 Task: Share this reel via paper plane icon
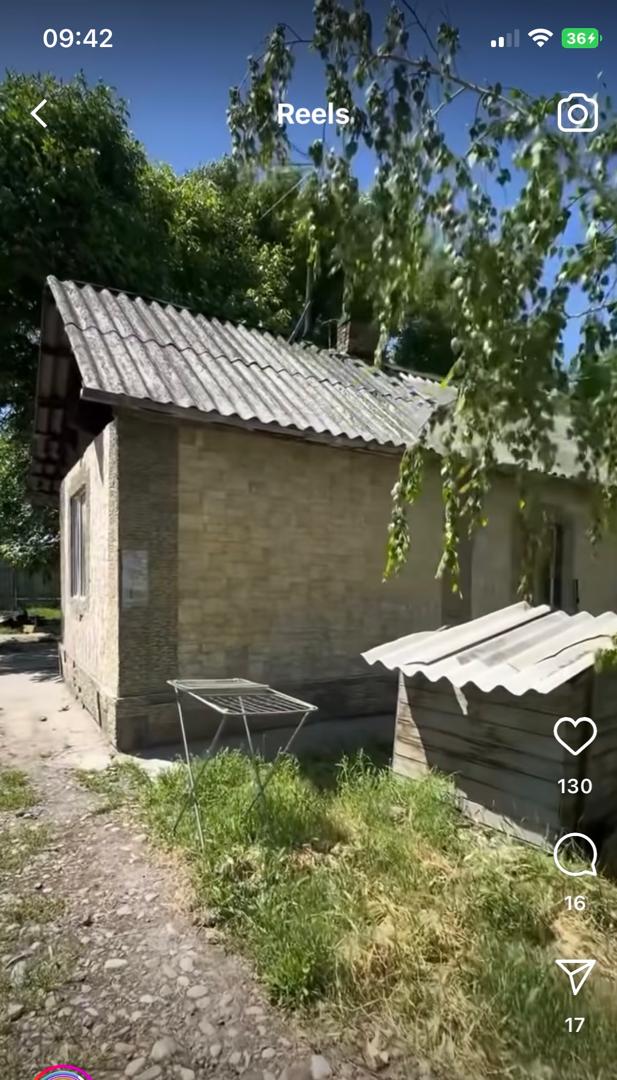[x=576, y=976]
